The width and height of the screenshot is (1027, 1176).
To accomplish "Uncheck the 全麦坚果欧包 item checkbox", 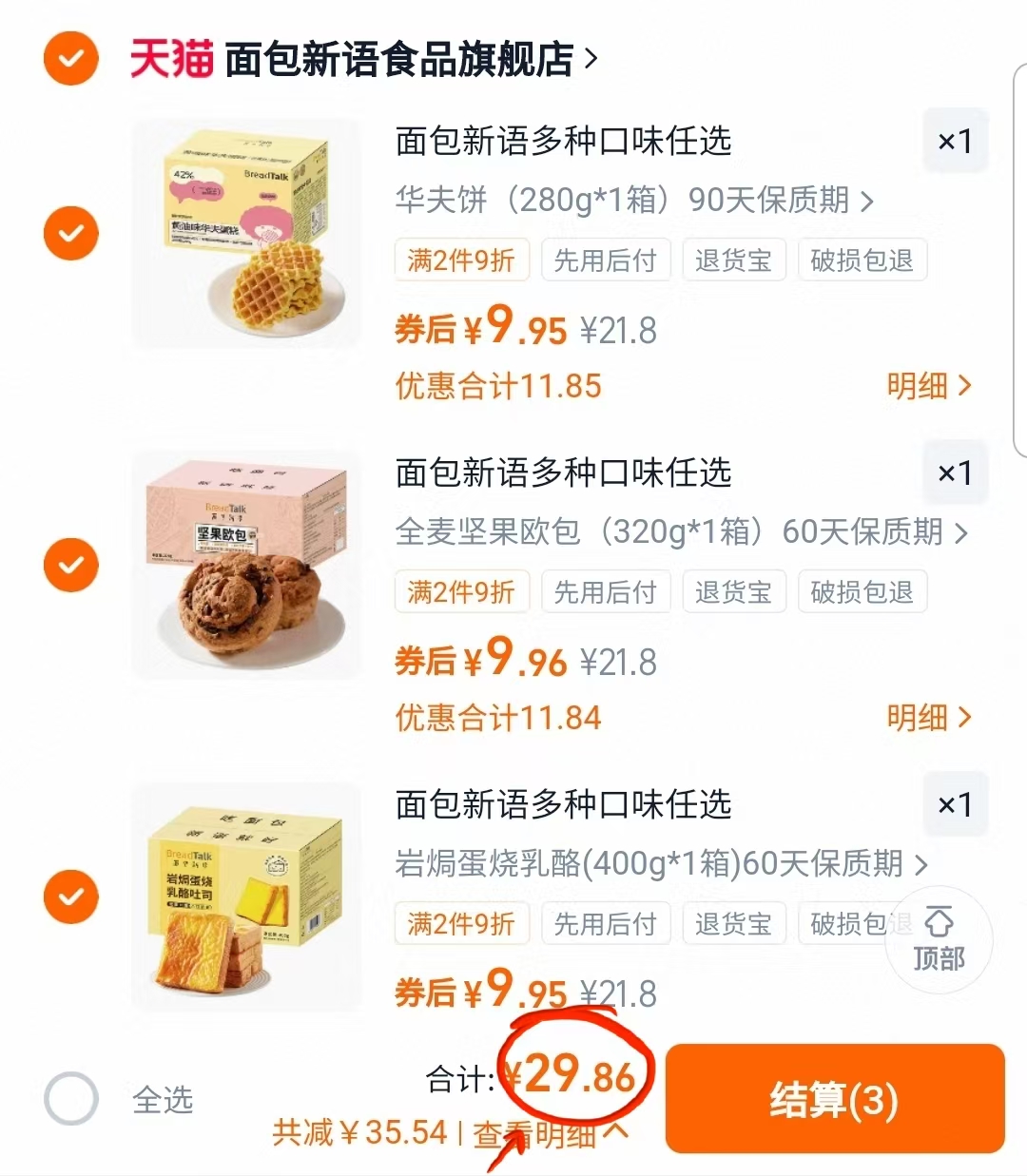I will (x=70, y=565).
